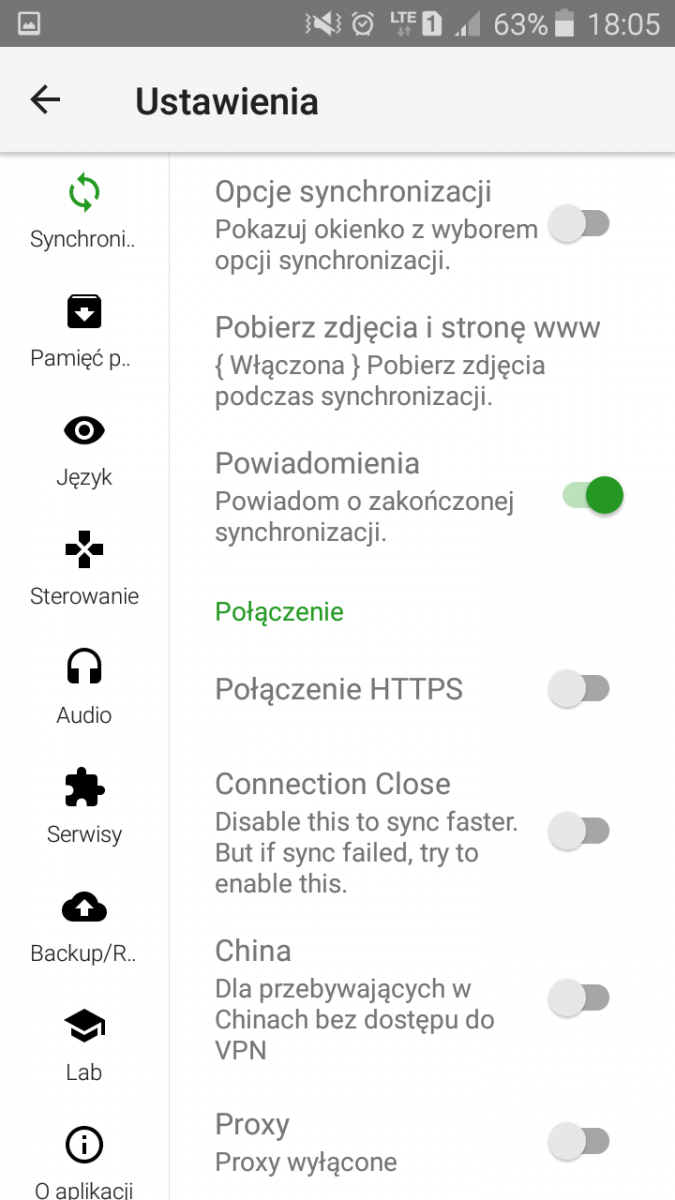Open the Sterowanie section

tap(84, 569)
